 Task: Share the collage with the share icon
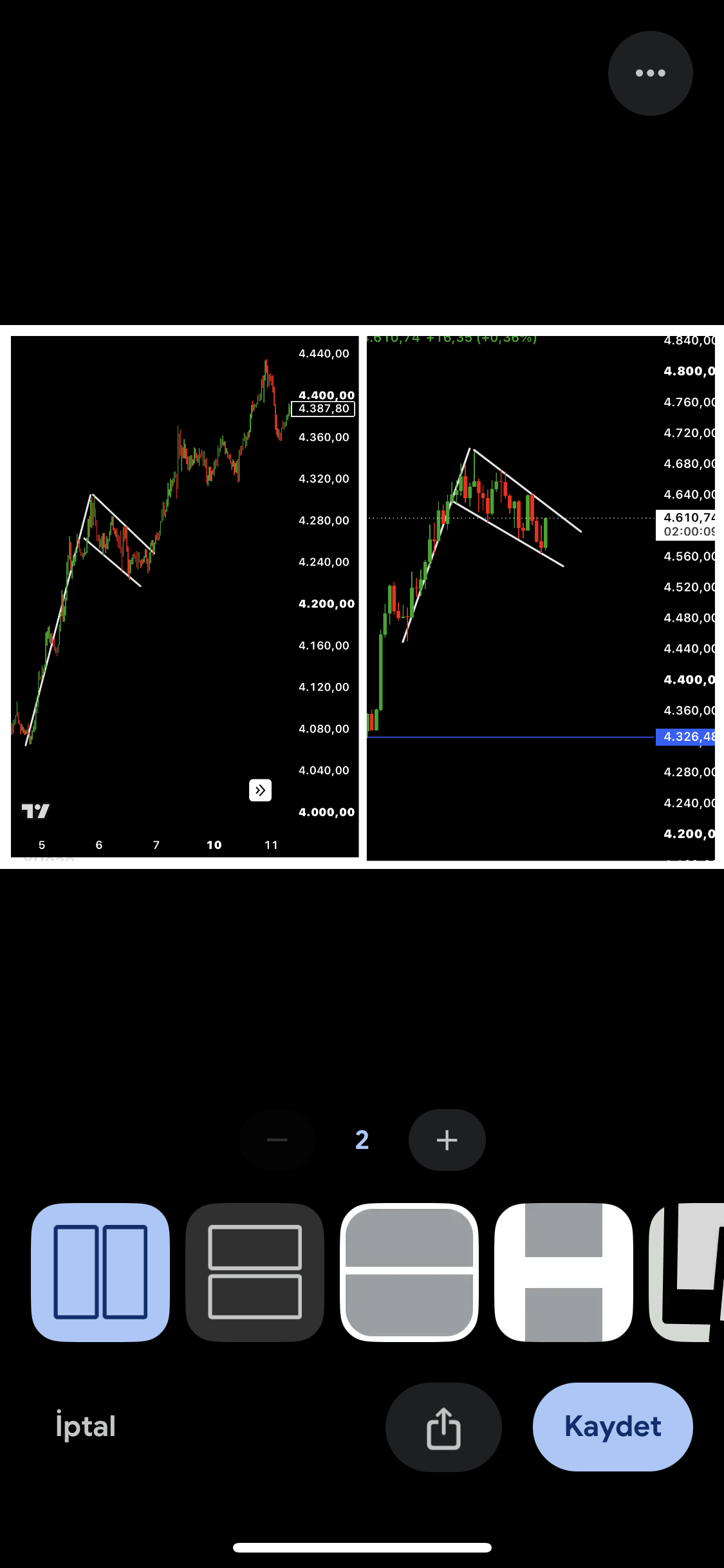(x=443, y=1427)
